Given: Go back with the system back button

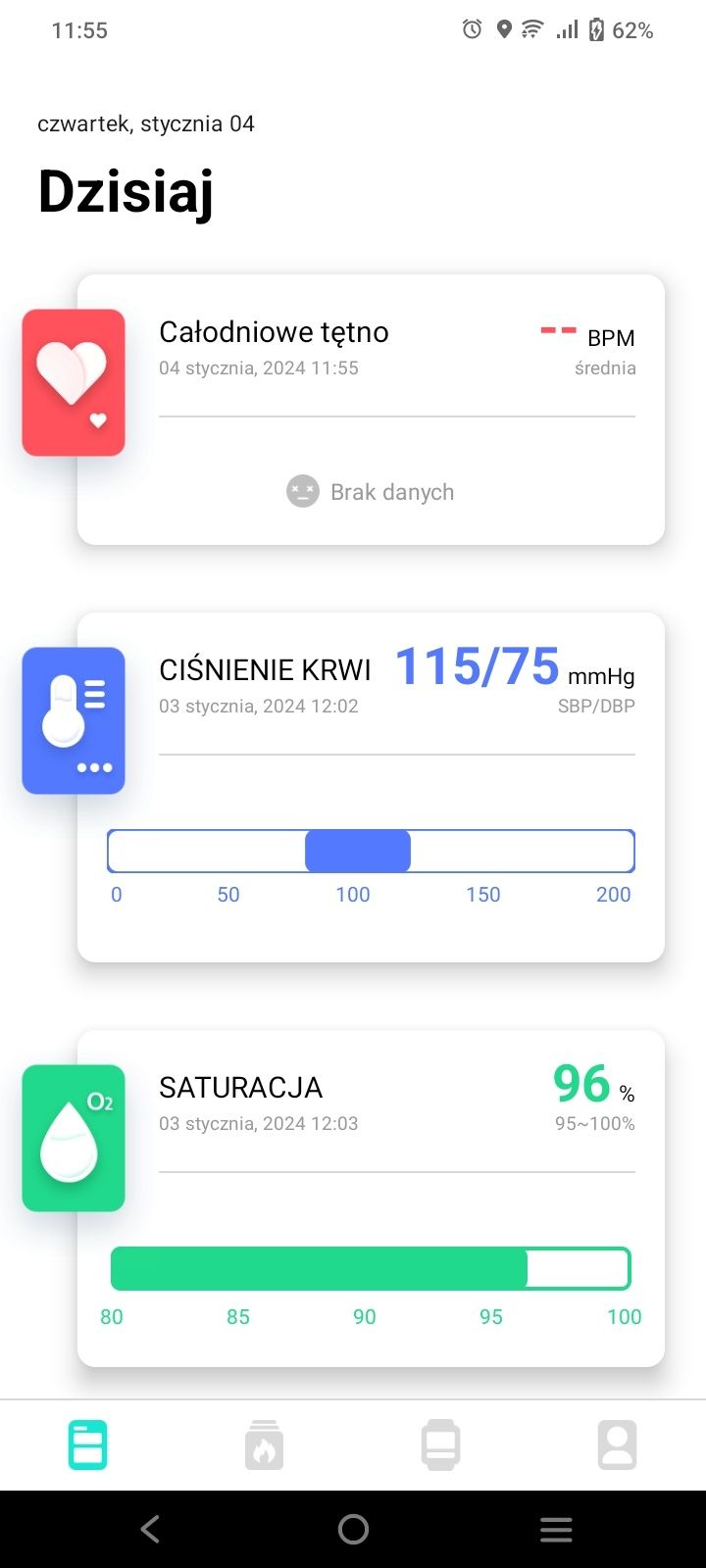Looking at the screenshot, I should tap(150, 1529).
